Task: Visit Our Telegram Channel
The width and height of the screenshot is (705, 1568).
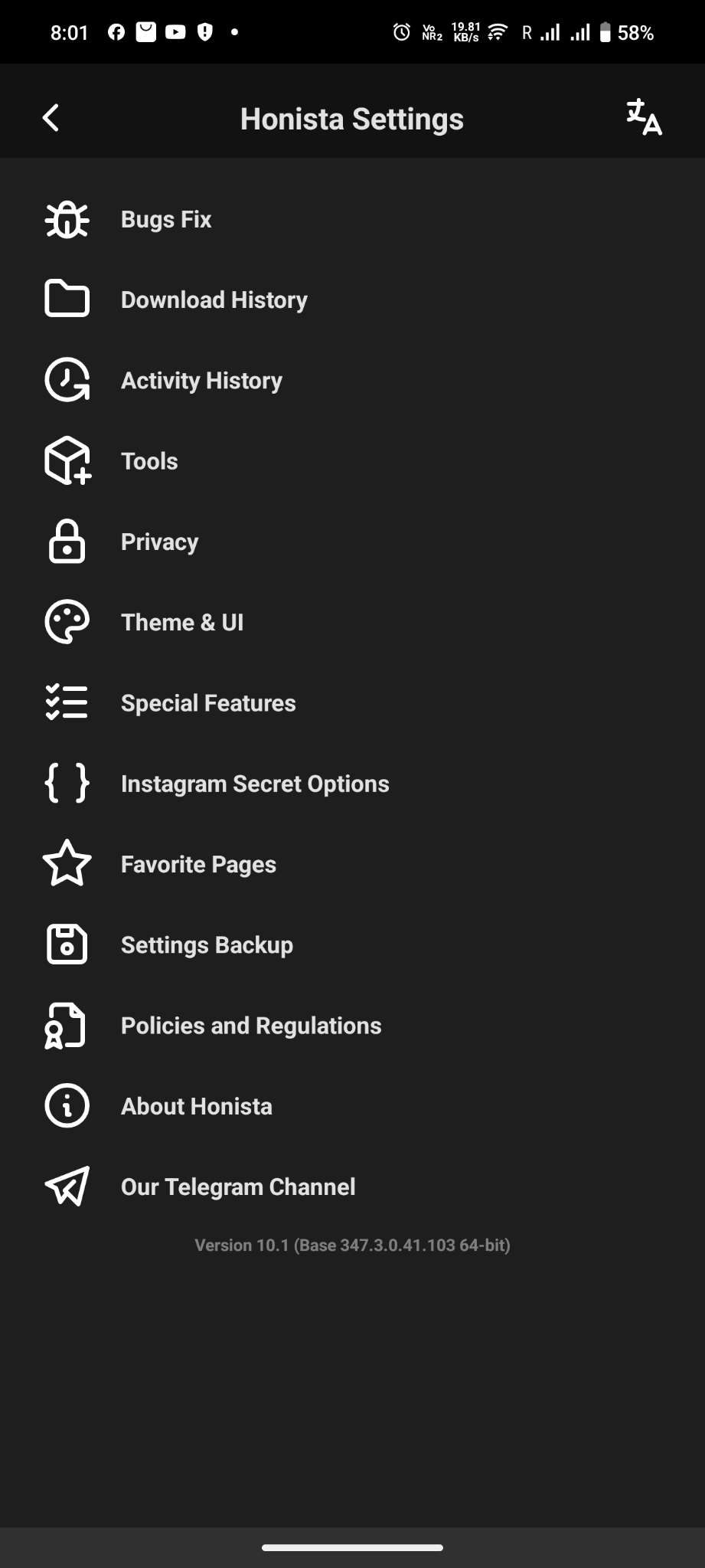Action: click(x=238, y=1187)
